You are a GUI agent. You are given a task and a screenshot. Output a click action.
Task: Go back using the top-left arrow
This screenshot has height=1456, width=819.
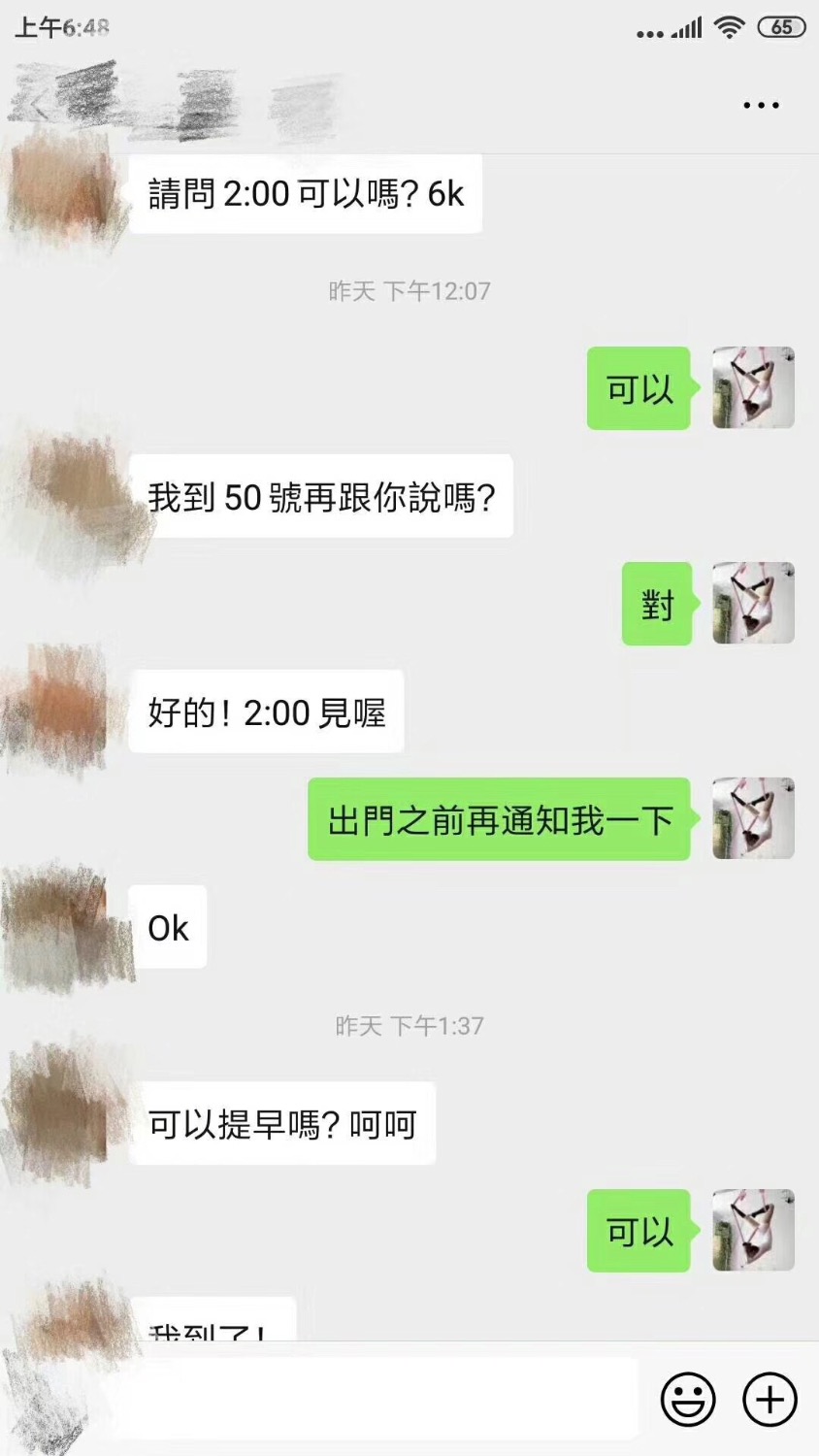tap(39, 105)
